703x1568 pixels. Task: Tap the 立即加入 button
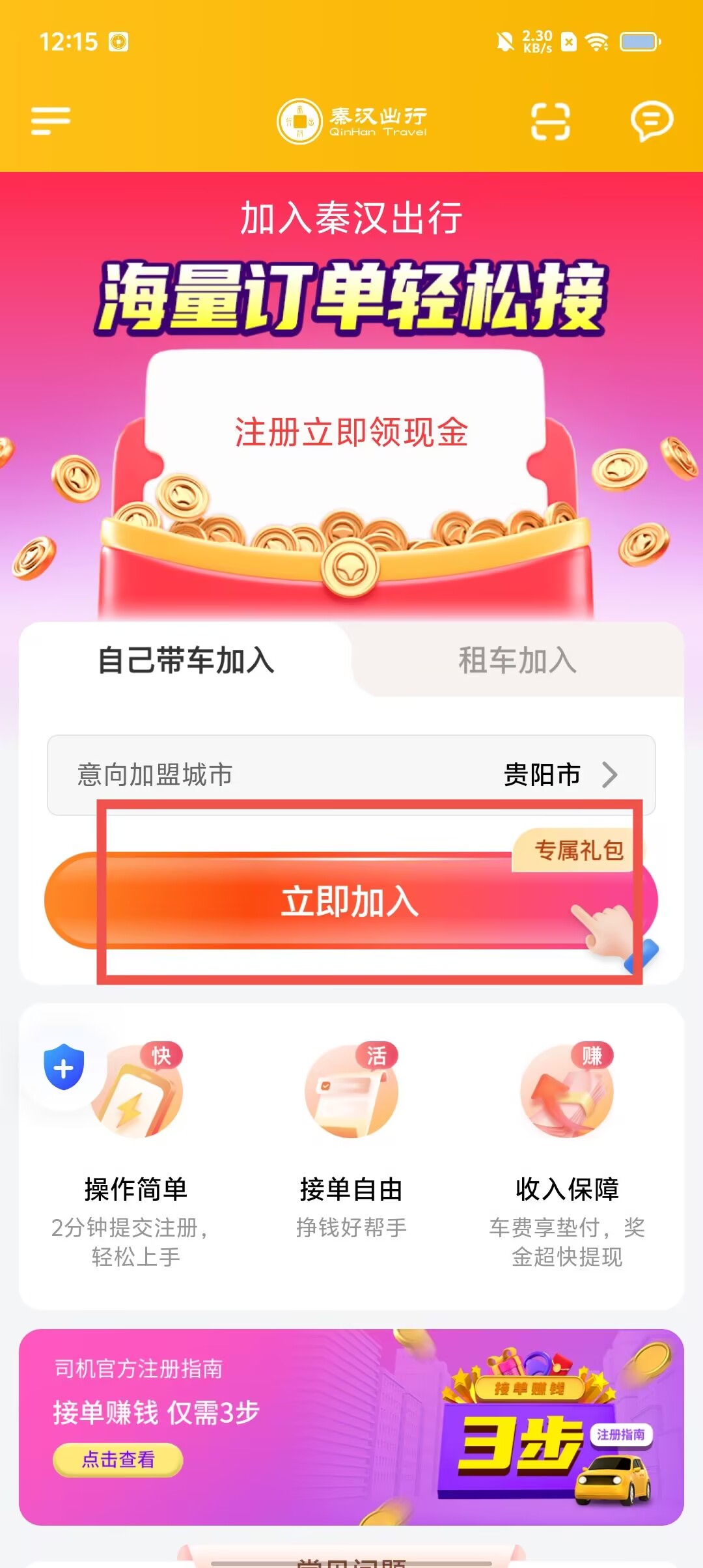point(350,901)
